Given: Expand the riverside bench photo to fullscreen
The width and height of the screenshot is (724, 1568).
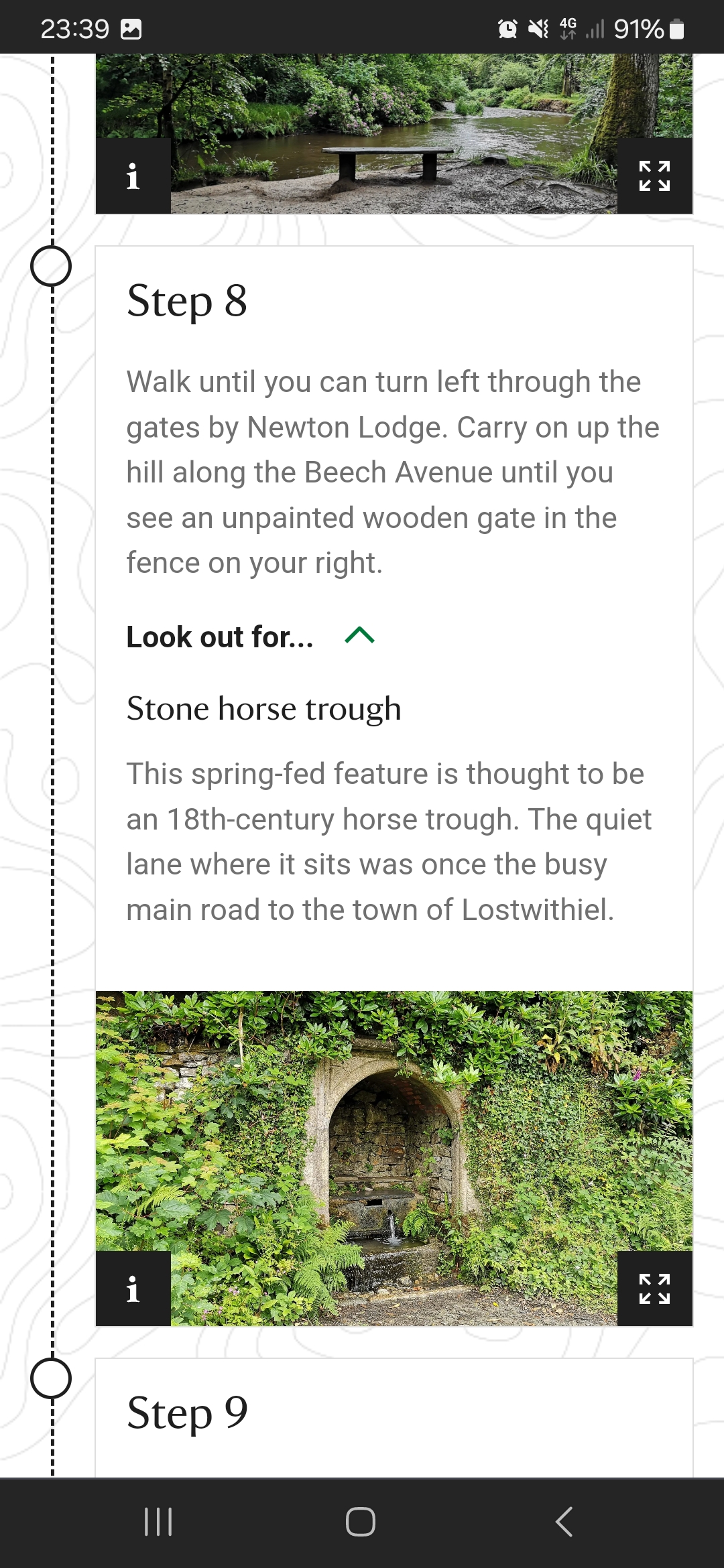Looking at the screenshot, I should [x=654, y=176].
